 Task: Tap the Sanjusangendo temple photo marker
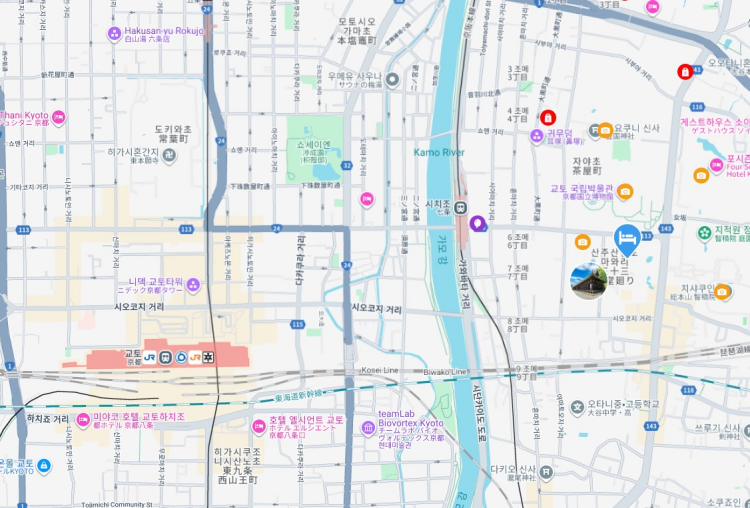coord(587,281)
